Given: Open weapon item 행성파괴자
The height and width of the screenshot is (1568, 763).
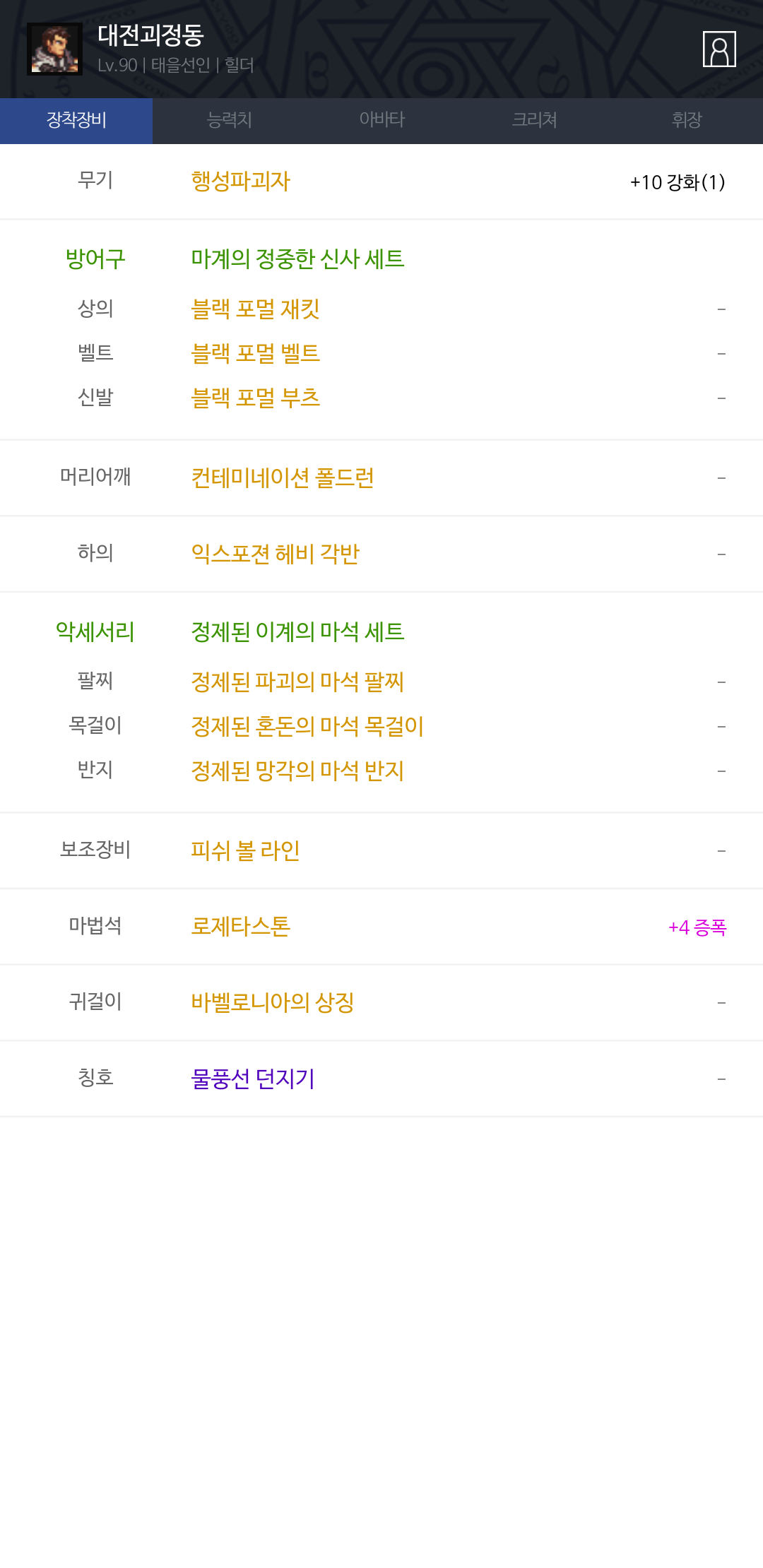Looking at the screenshot, I should click(x=240, y=182).
